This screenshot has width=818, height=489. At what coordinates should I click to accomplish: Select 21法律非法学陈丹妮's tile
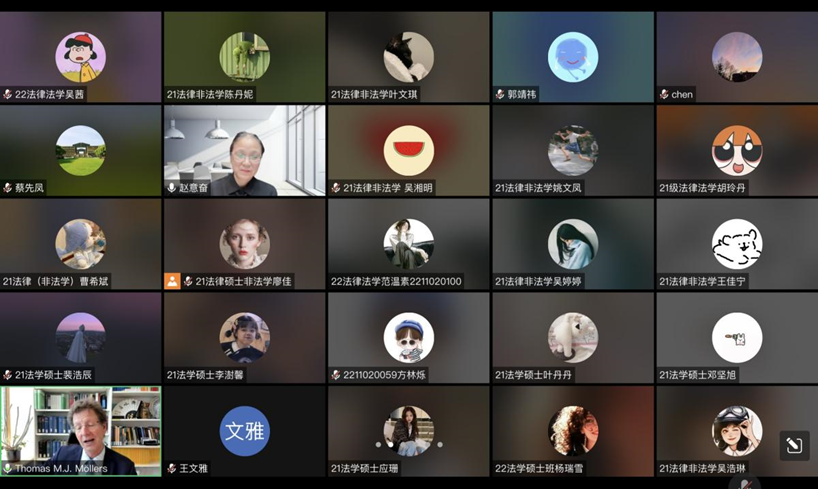(245, 57)
